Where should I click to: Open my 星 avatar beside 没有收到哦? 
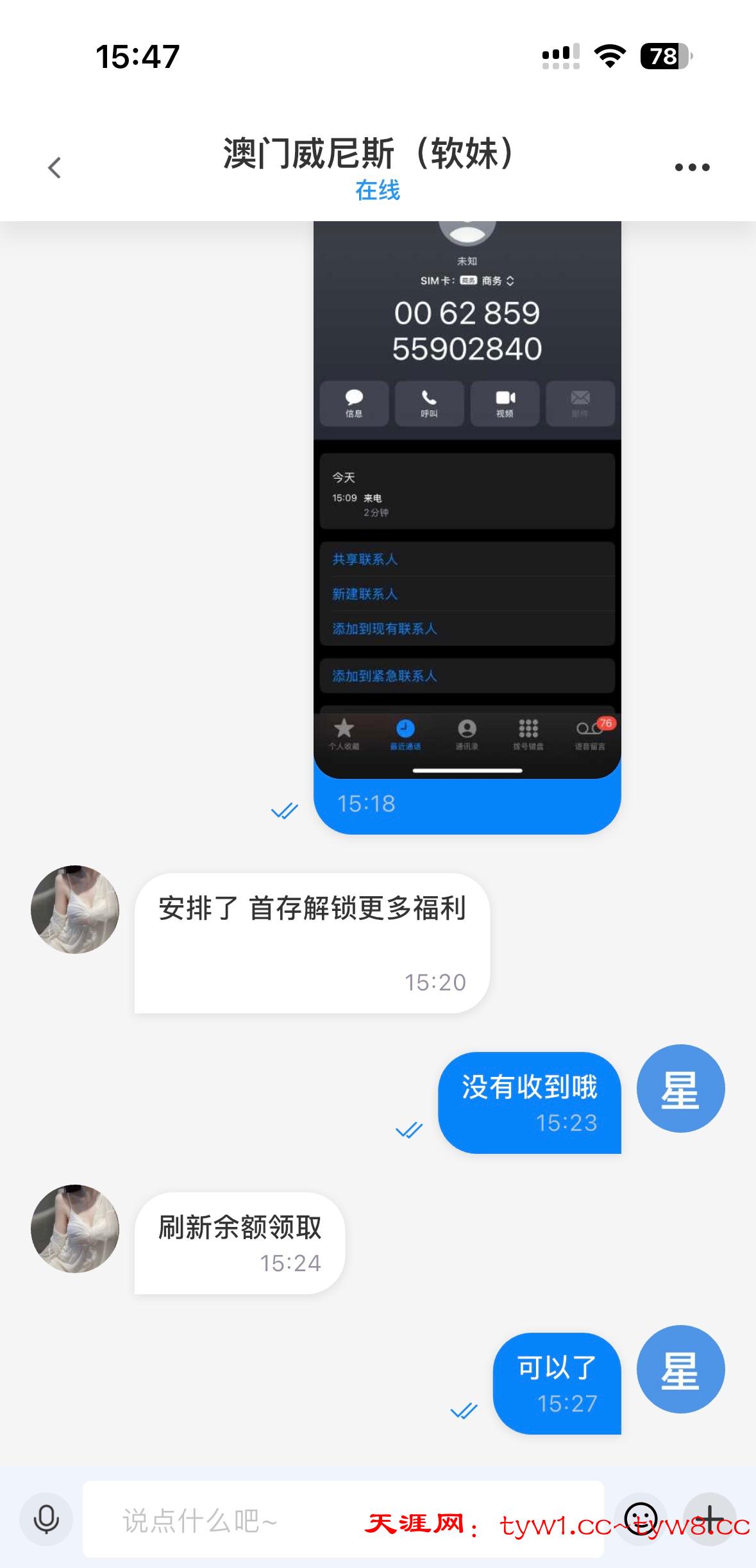click(680, 1088)
